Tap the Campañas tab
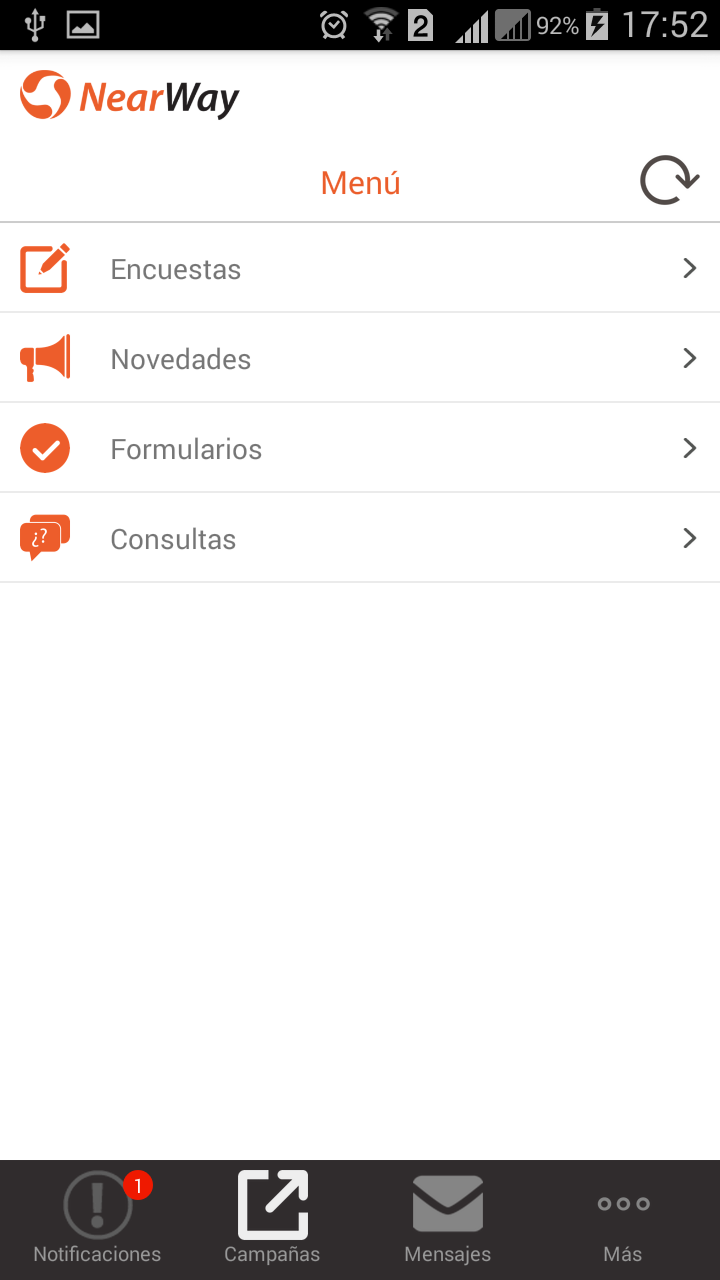 point(272,1219)
